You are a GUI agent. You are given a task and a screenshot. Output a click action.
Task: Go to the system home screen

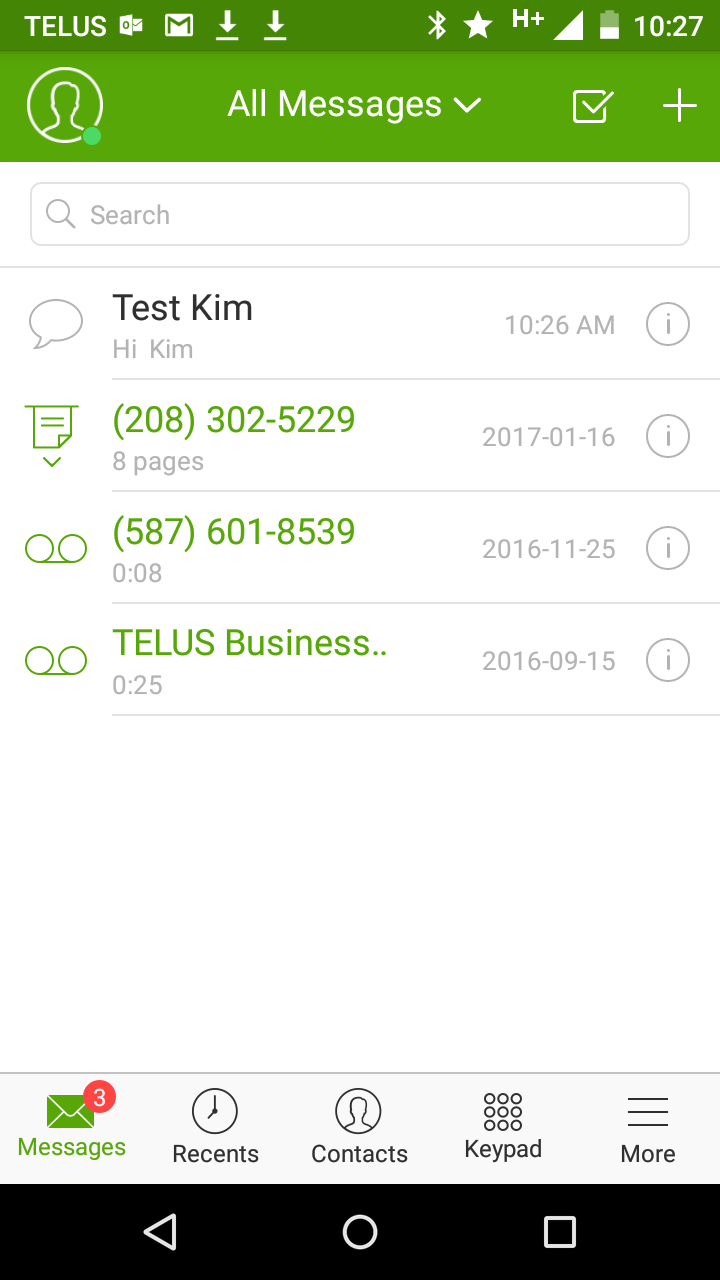tap(360, 1232)
